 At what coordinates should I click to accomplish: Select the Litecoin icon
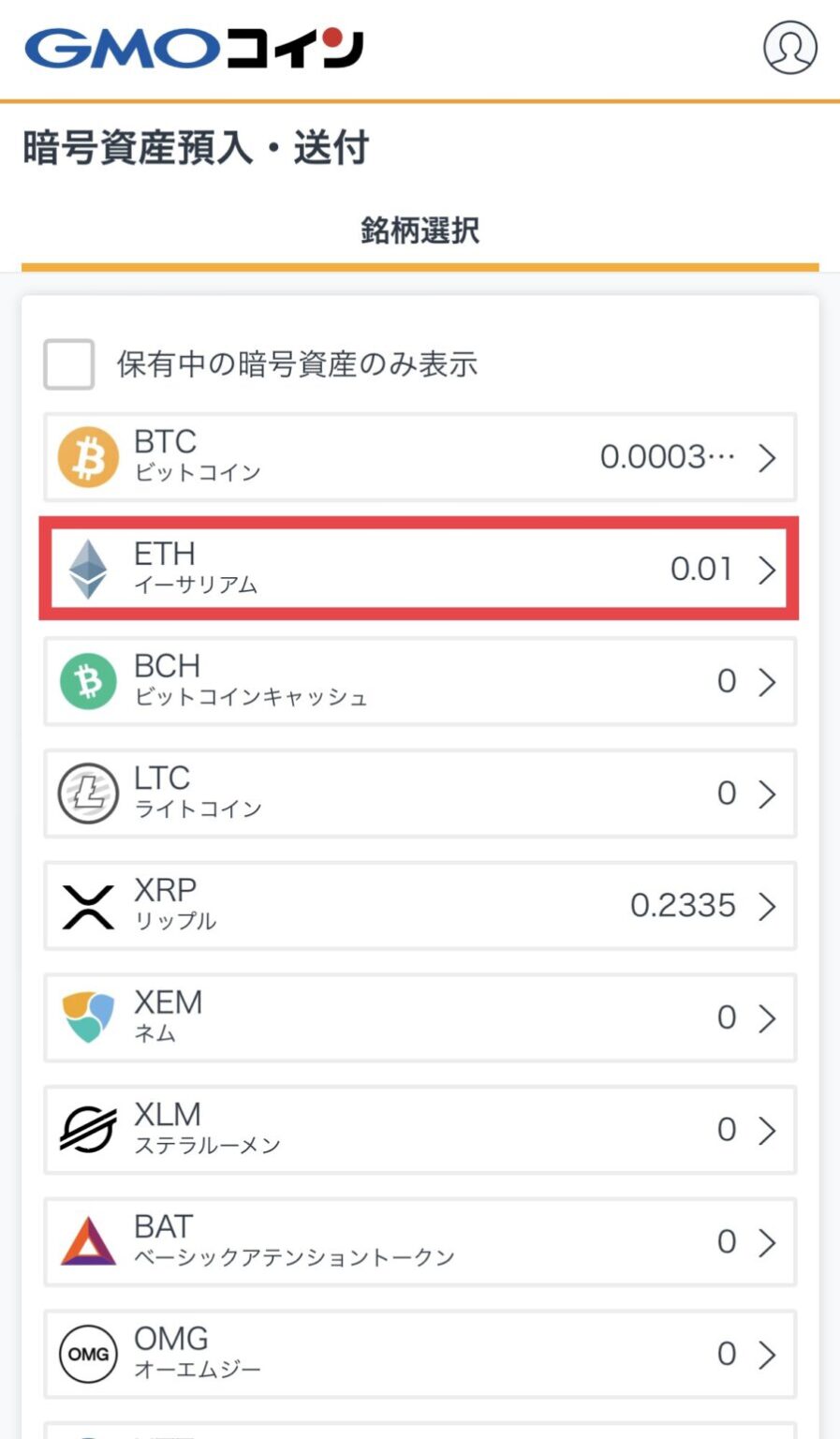click(x=87, y=793)
